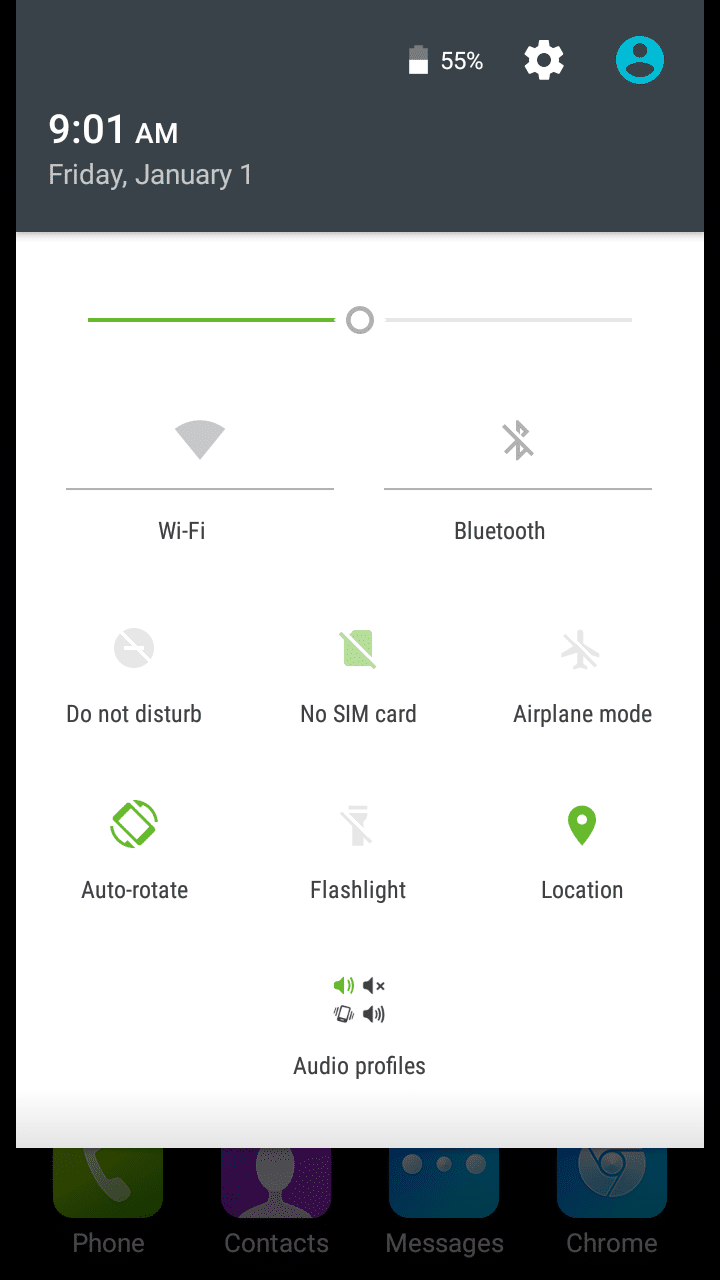Open the user profile avatar
The height and width of the screenshot is (1280, 720).
tap(640, 61)
